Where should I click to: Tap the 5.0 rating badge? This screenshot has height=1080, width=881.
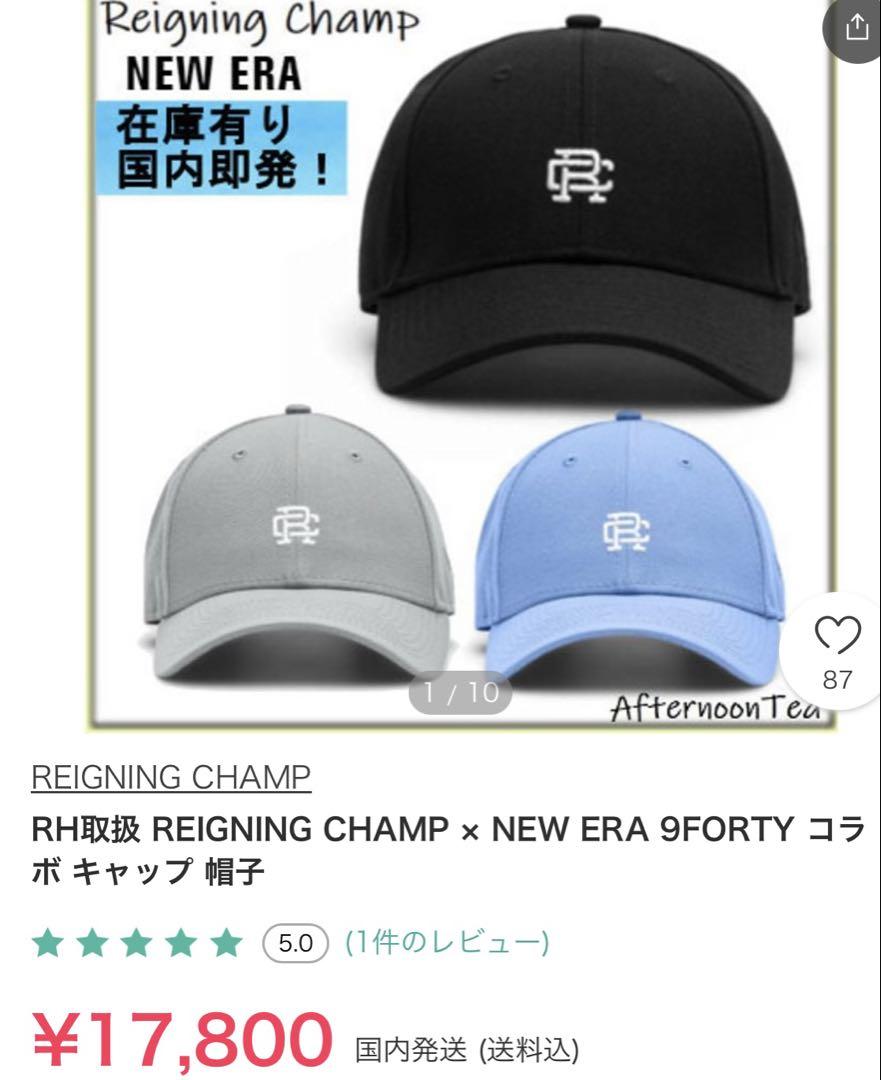click(294, 940)
